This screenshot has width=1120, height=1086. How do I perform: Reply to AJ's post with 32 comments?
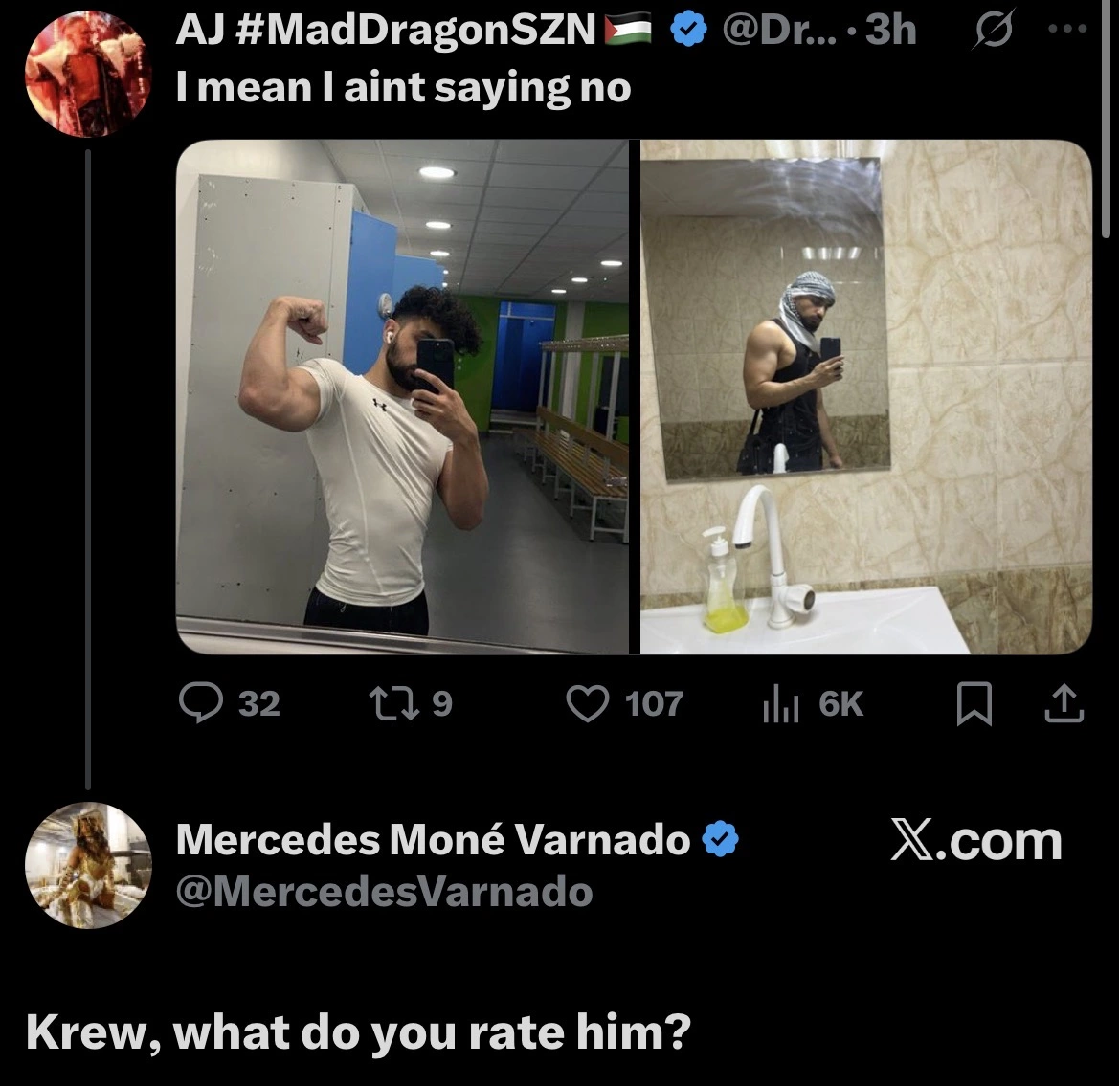pos(230,703)
